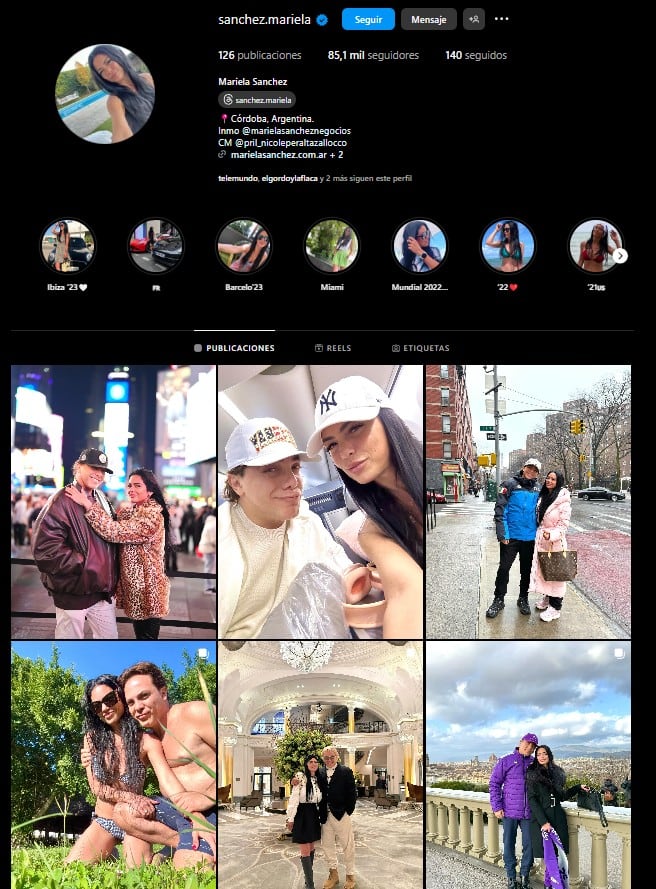View the 140 seguidos list

pos(476,56)
